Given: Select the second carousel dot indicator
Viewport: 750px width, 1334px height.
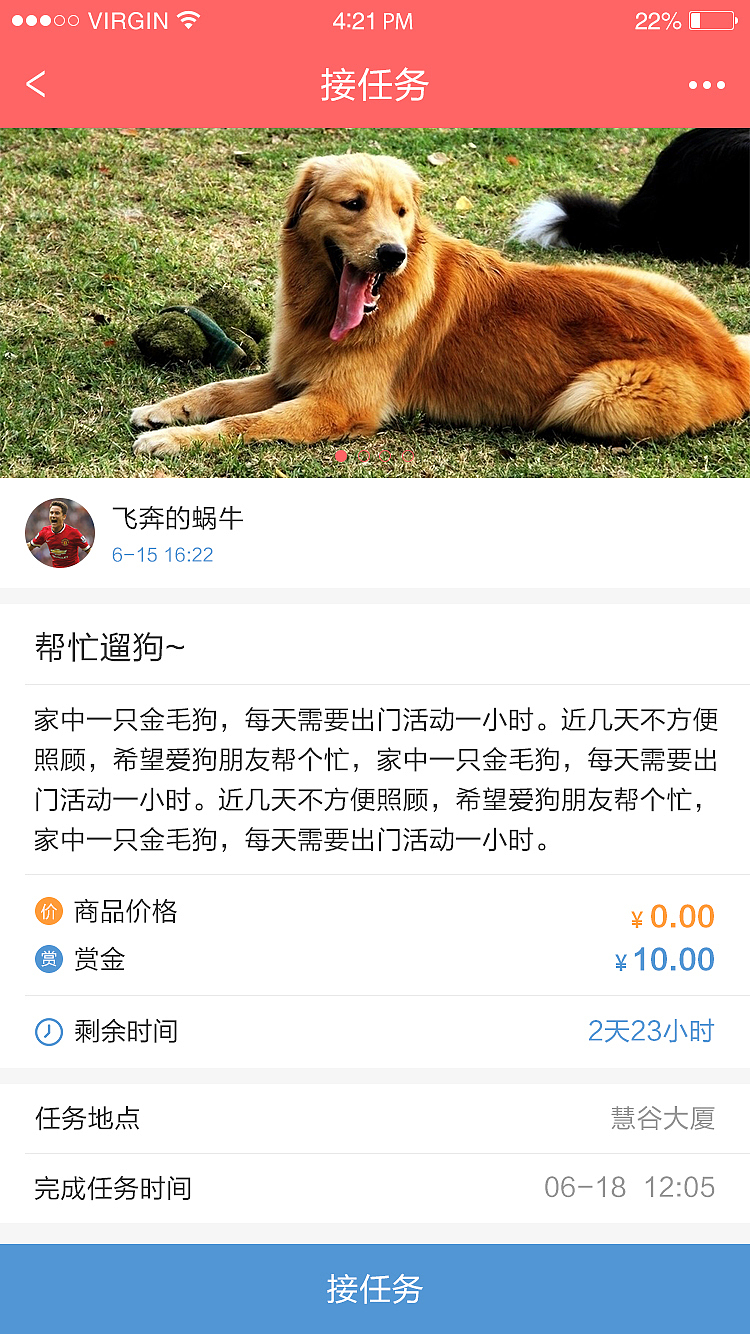Looking at the screenshot, I should (364, 456).
